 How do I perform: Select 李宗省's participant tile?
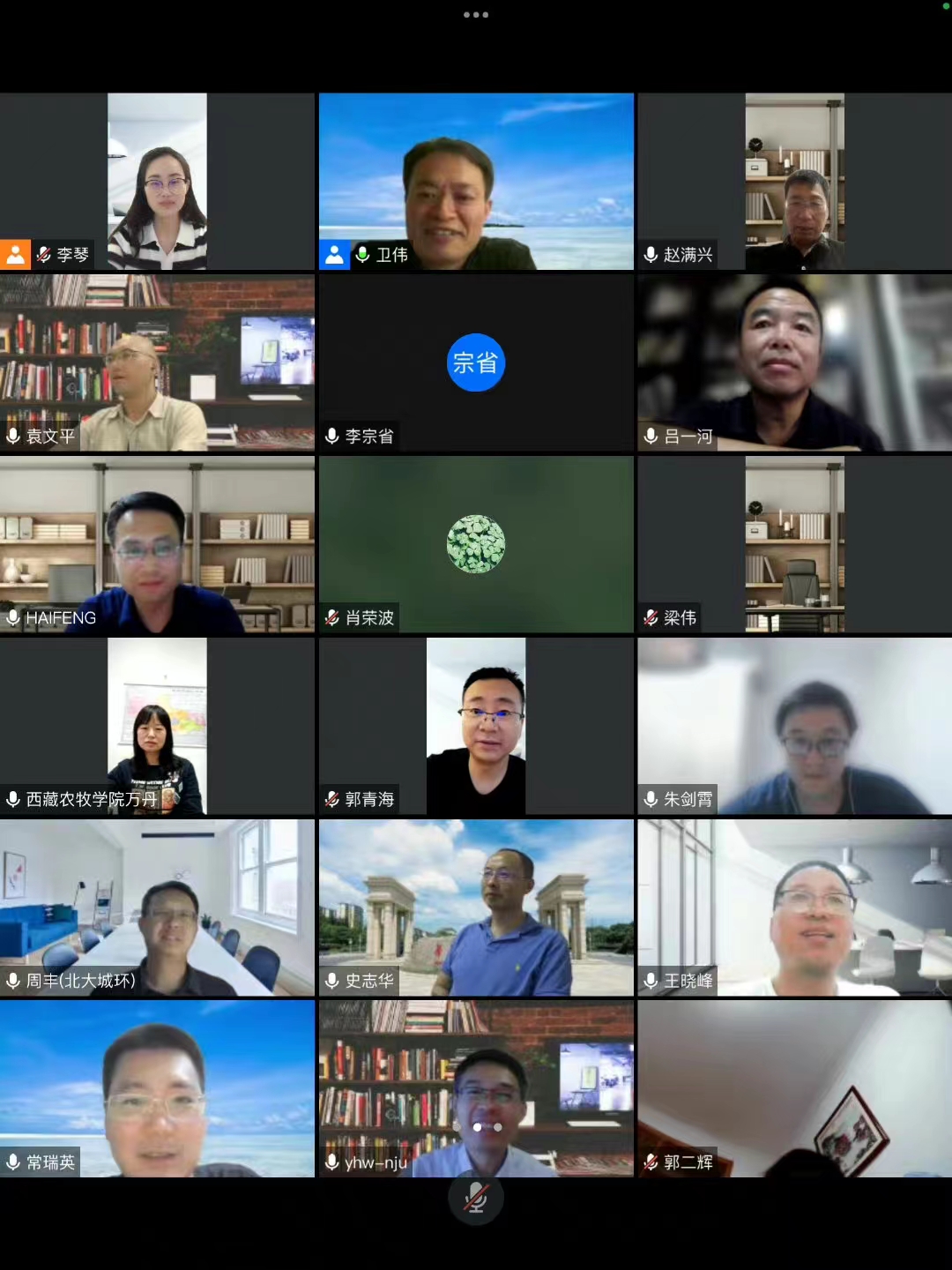pyautogui.click(x=476, y=362)
